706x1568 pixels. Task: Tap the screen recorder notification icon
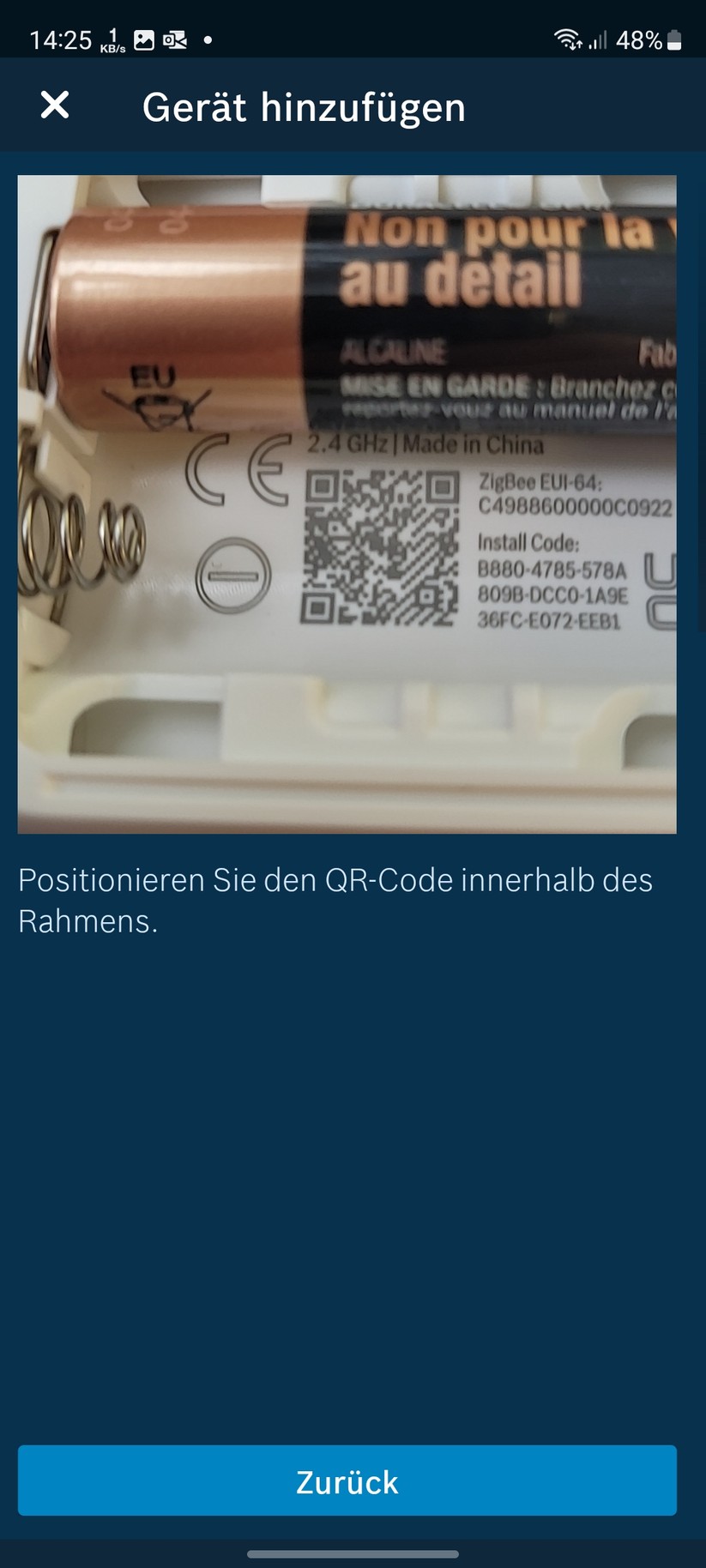click(x=176, y=38)
